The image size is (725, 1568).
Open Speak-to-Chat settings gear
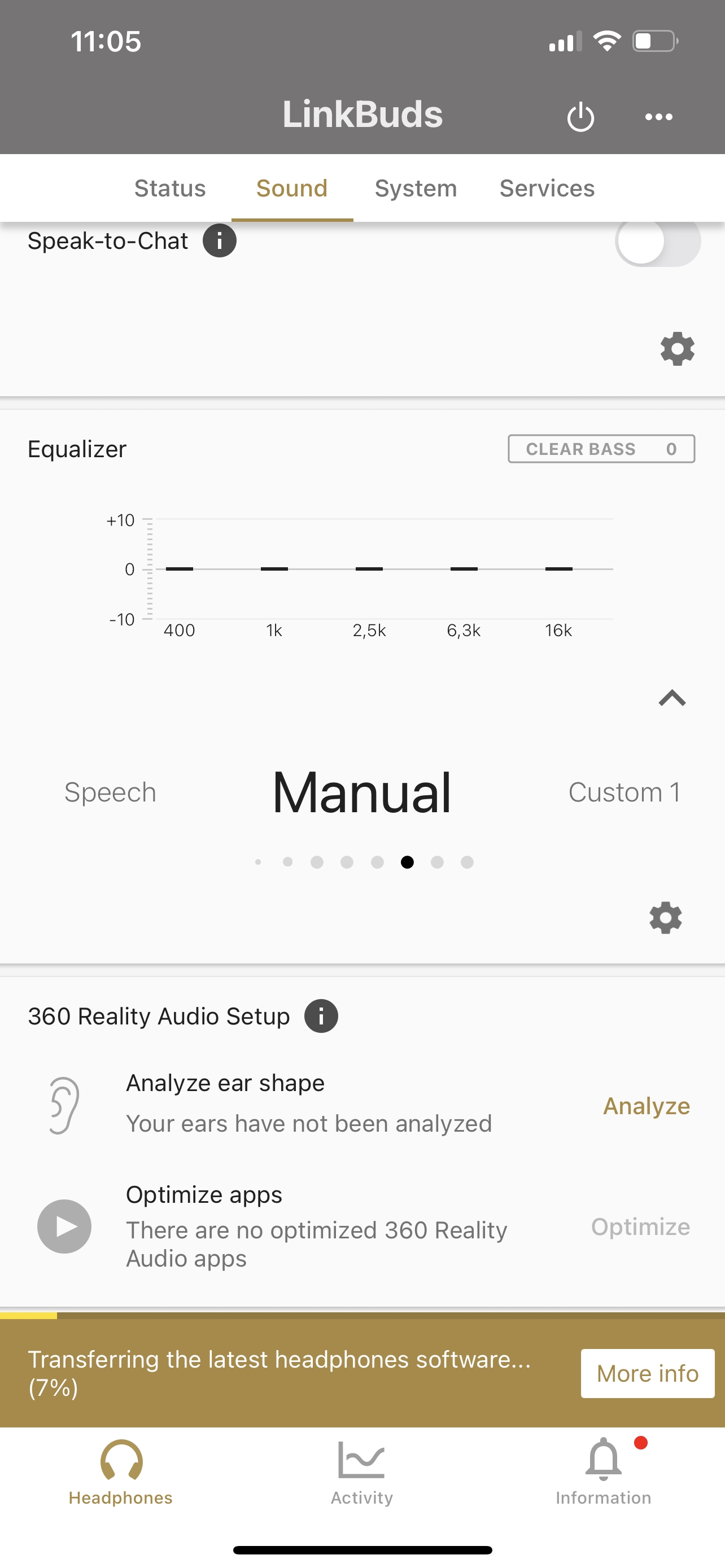tap(677, 349)
